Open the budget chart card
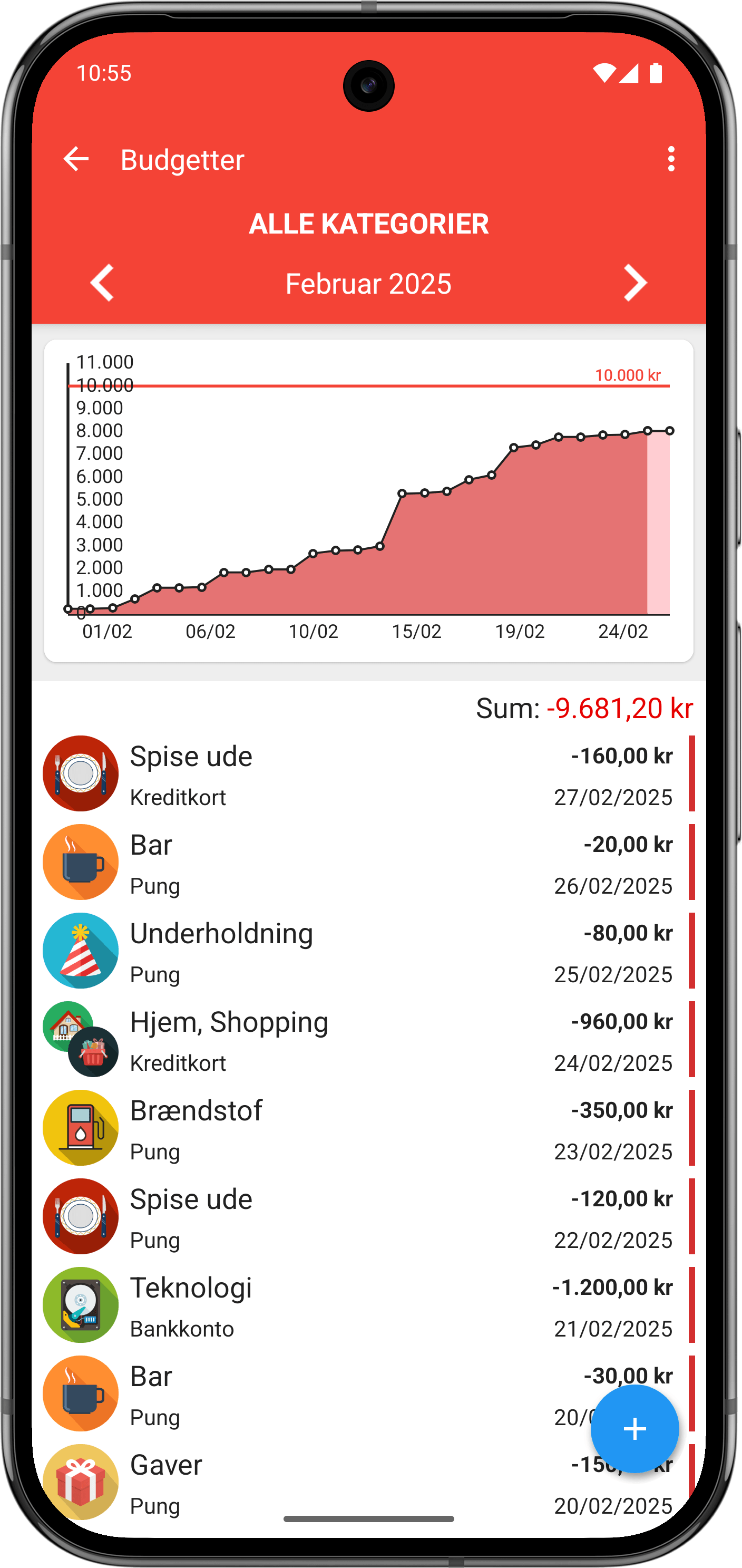The image size is (742, 1568). pyautogui.click(x=368, y=500)
